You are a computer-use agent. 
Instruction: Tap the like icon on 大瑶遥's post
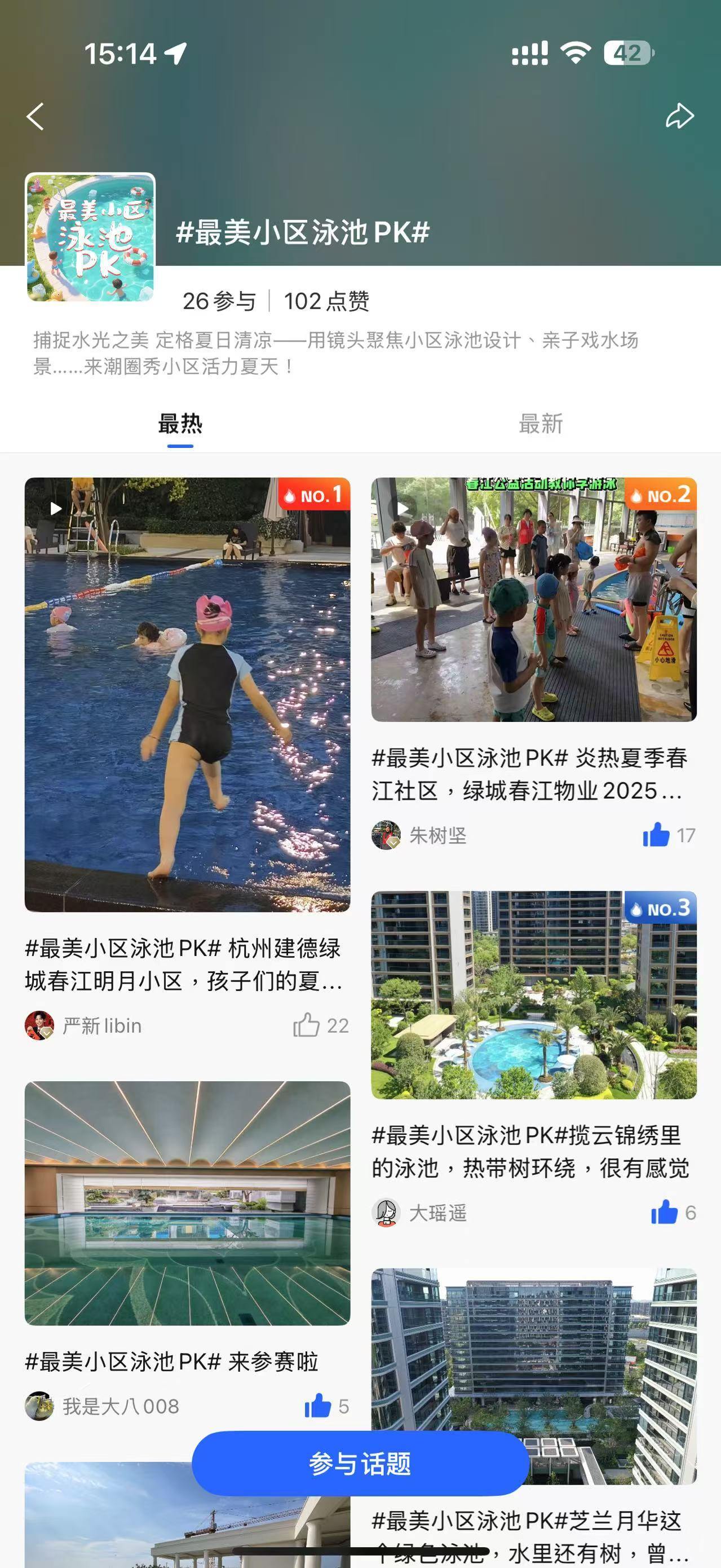(664, 1213)
